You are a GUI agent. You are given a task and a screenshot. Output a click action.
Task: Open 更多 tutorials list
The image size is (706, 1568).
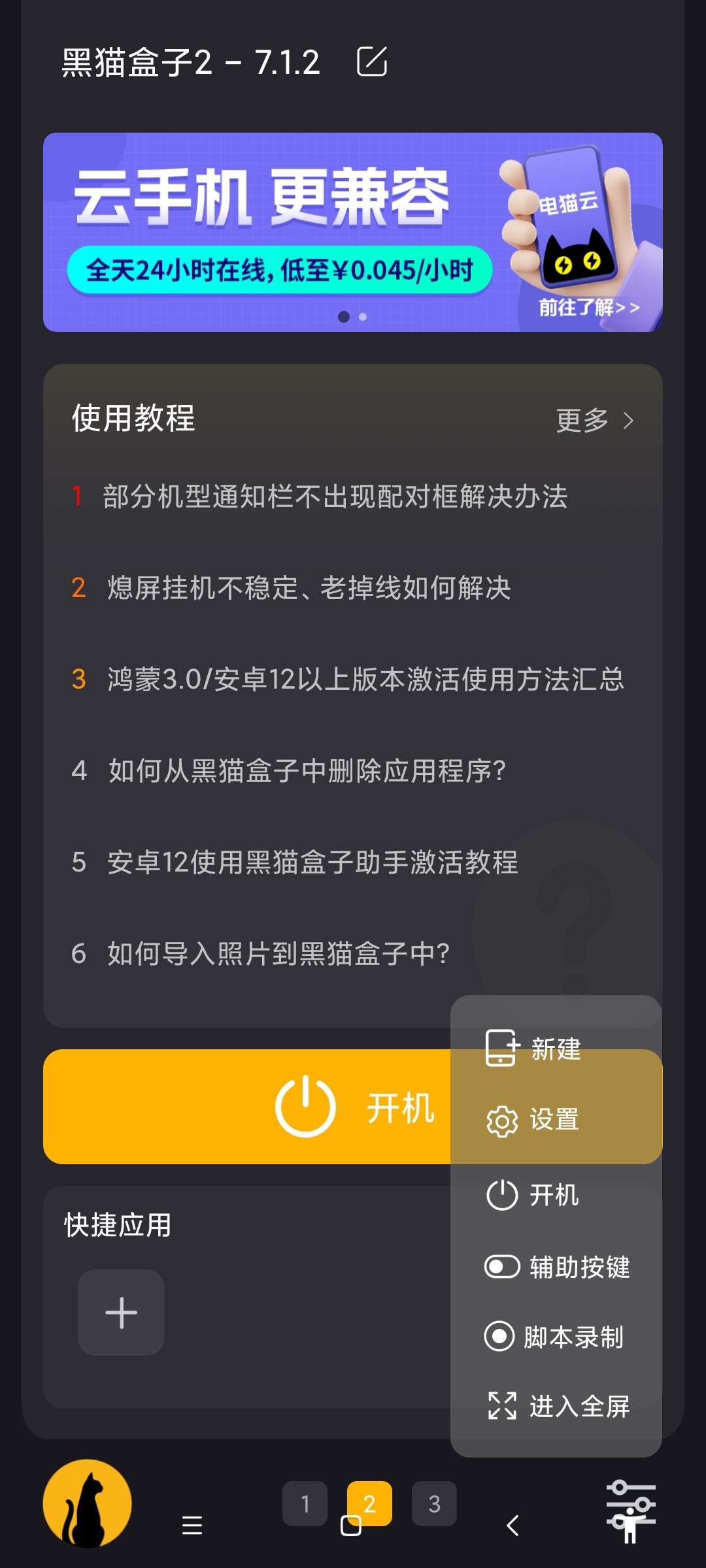coord(594,420)
